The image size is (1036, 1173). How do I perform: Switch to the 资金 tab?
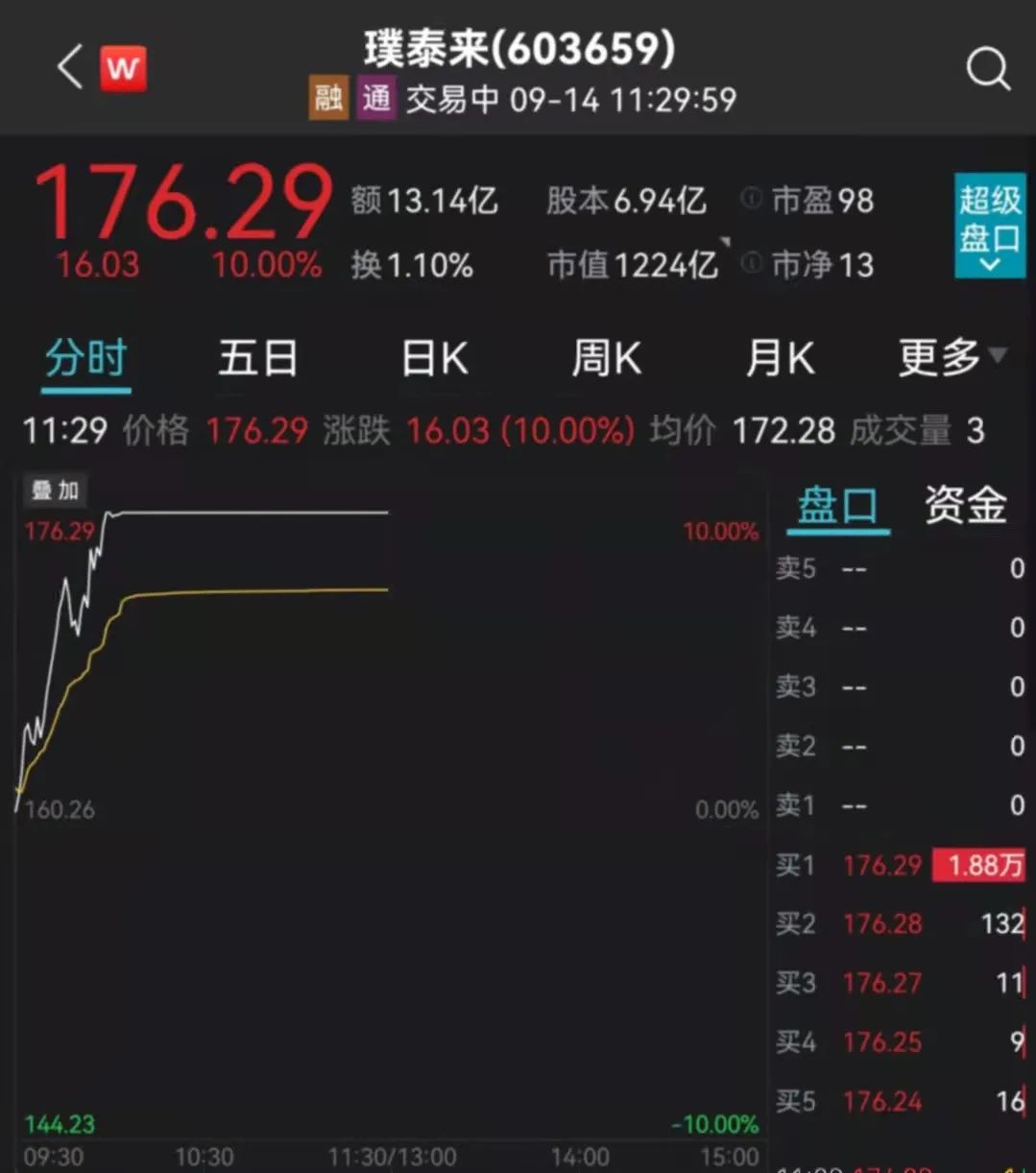[x=965, y=506]
